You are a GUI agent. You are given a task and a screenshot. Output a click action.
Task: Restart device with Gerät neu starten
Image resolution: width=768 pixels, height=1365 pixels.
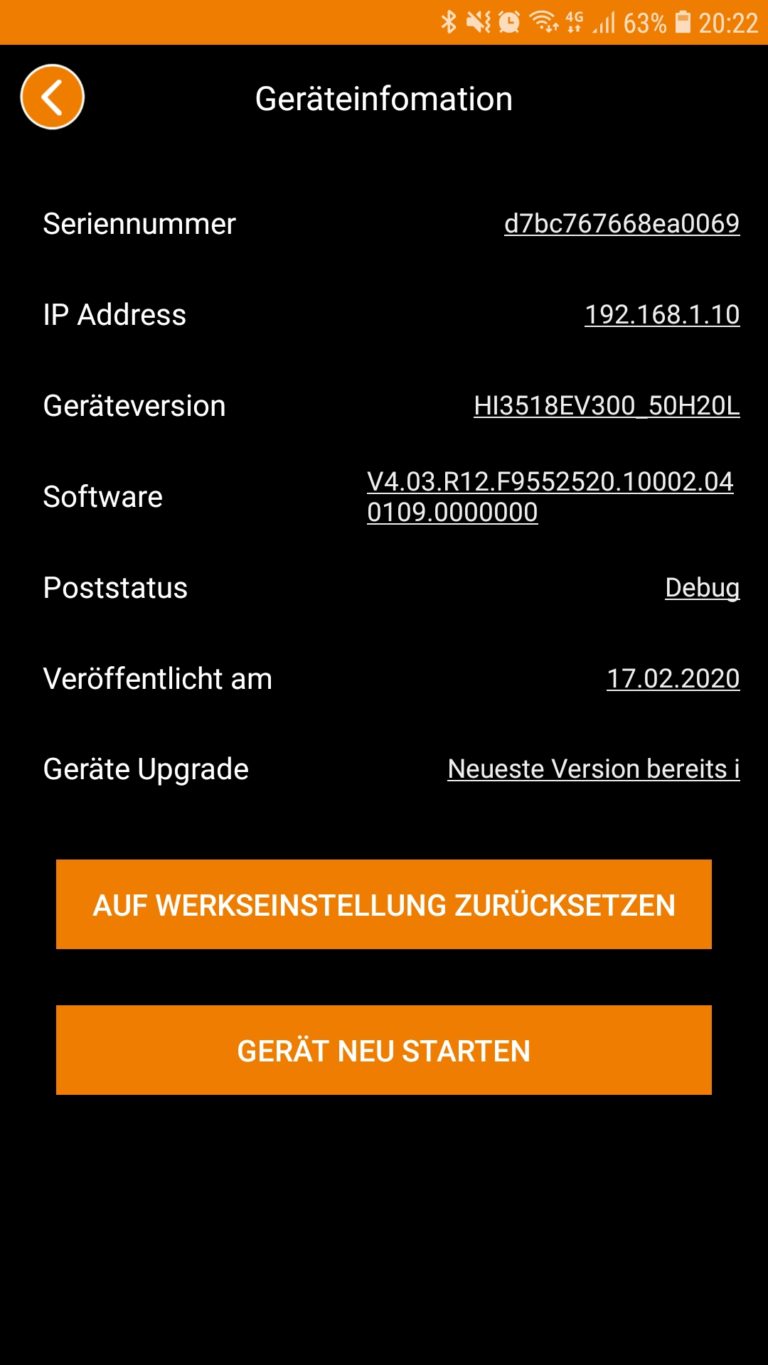[x=384, y=1050]
